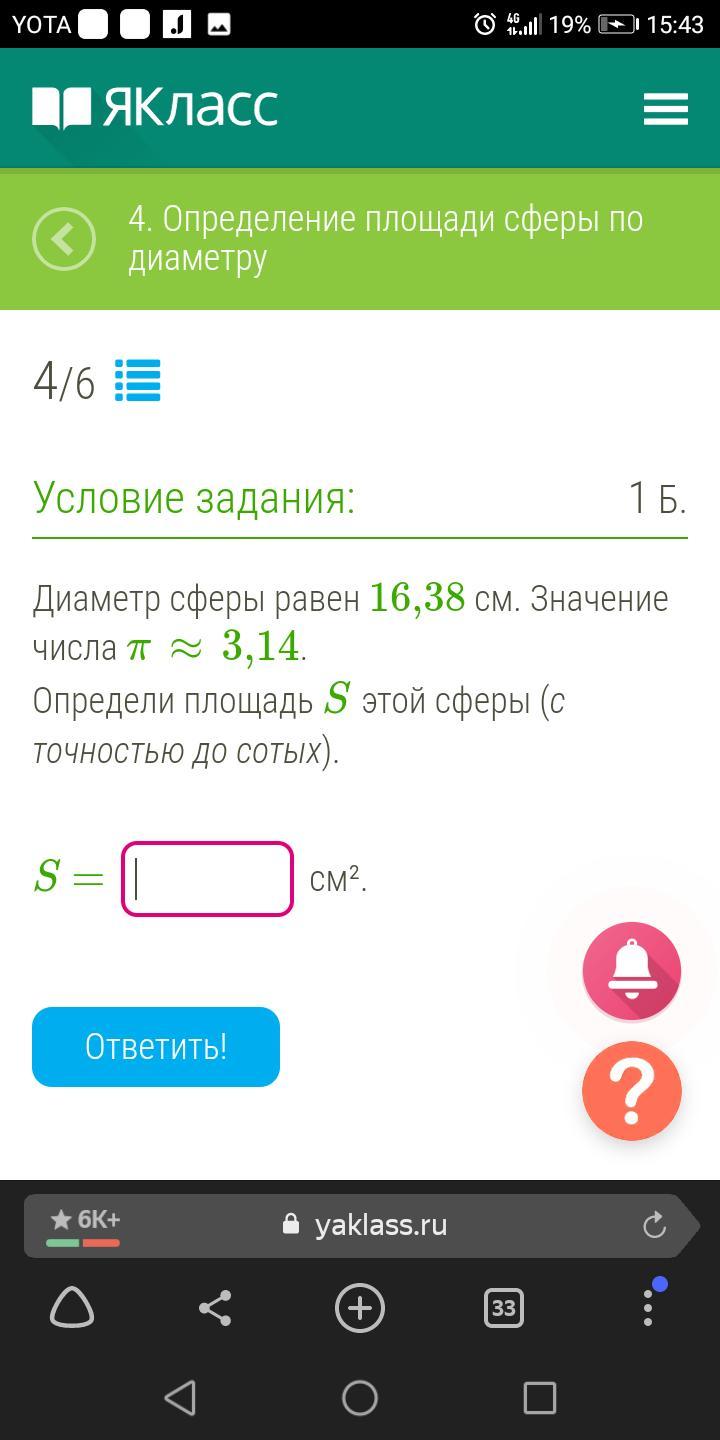Image resolution: width=720 pixels, height=1440 pixels.
Task: Tap the yaklass.ru address bar
Action: pyautogui.click(x=366, y=1225)
